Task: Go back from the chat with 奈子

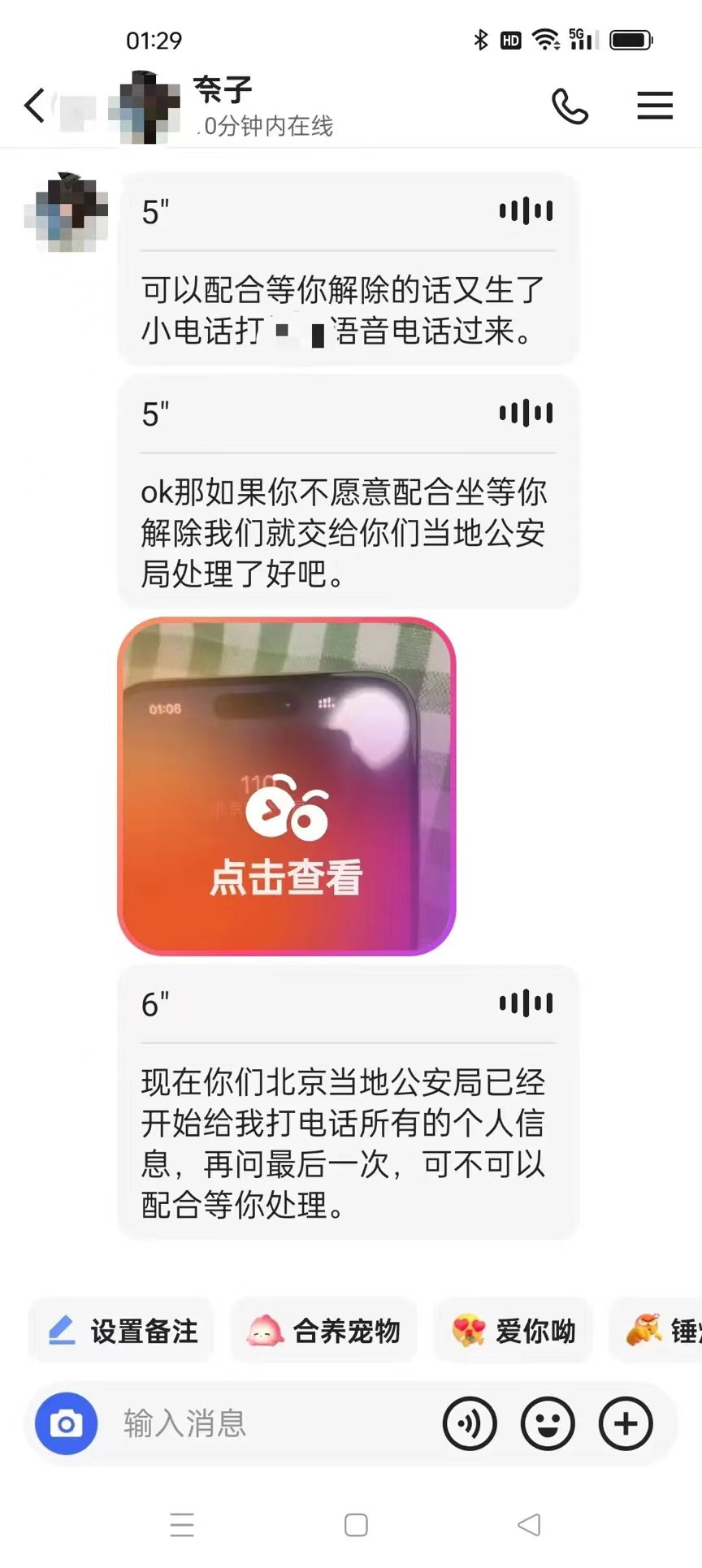Action: (x=34, y=106)
